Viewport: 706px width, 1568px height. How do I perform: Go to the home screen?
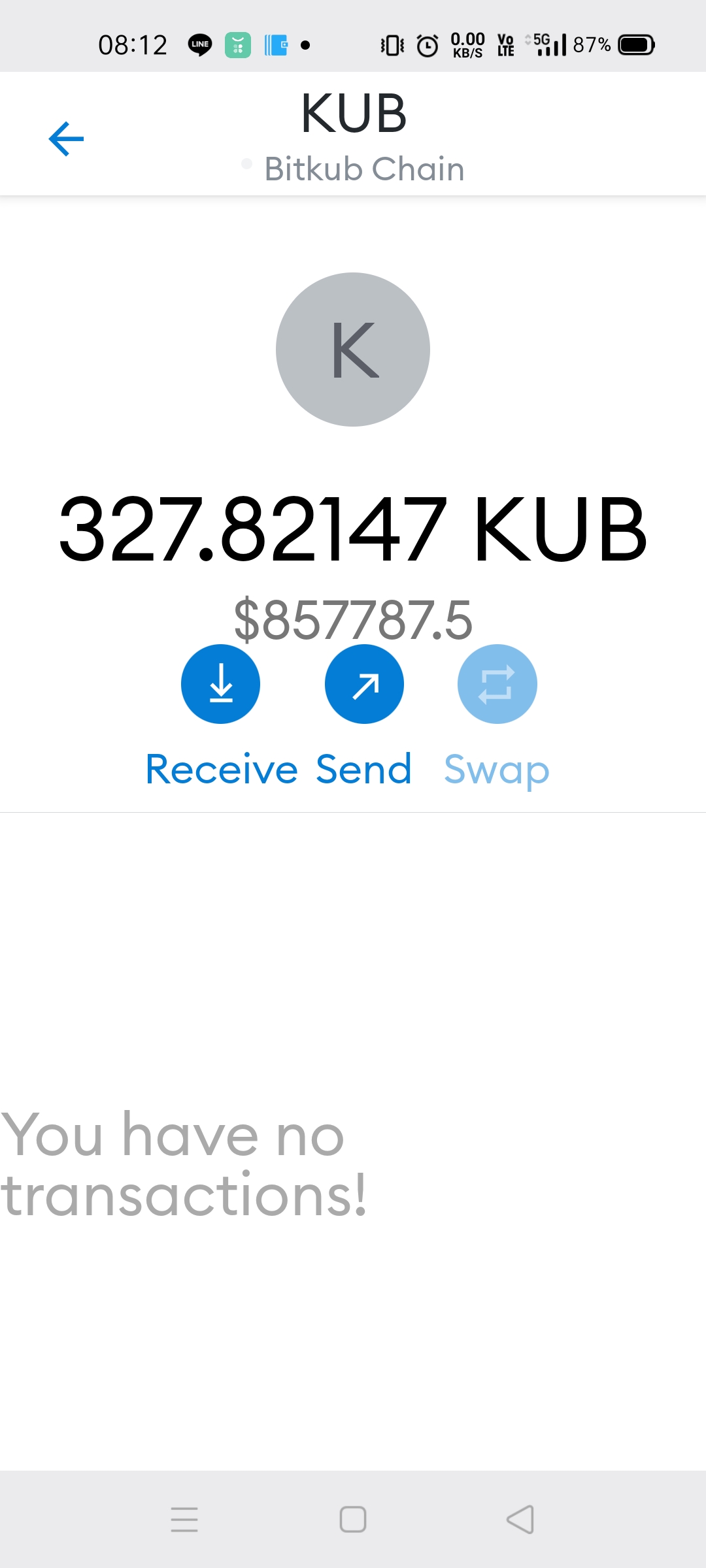pos(353,1519)
